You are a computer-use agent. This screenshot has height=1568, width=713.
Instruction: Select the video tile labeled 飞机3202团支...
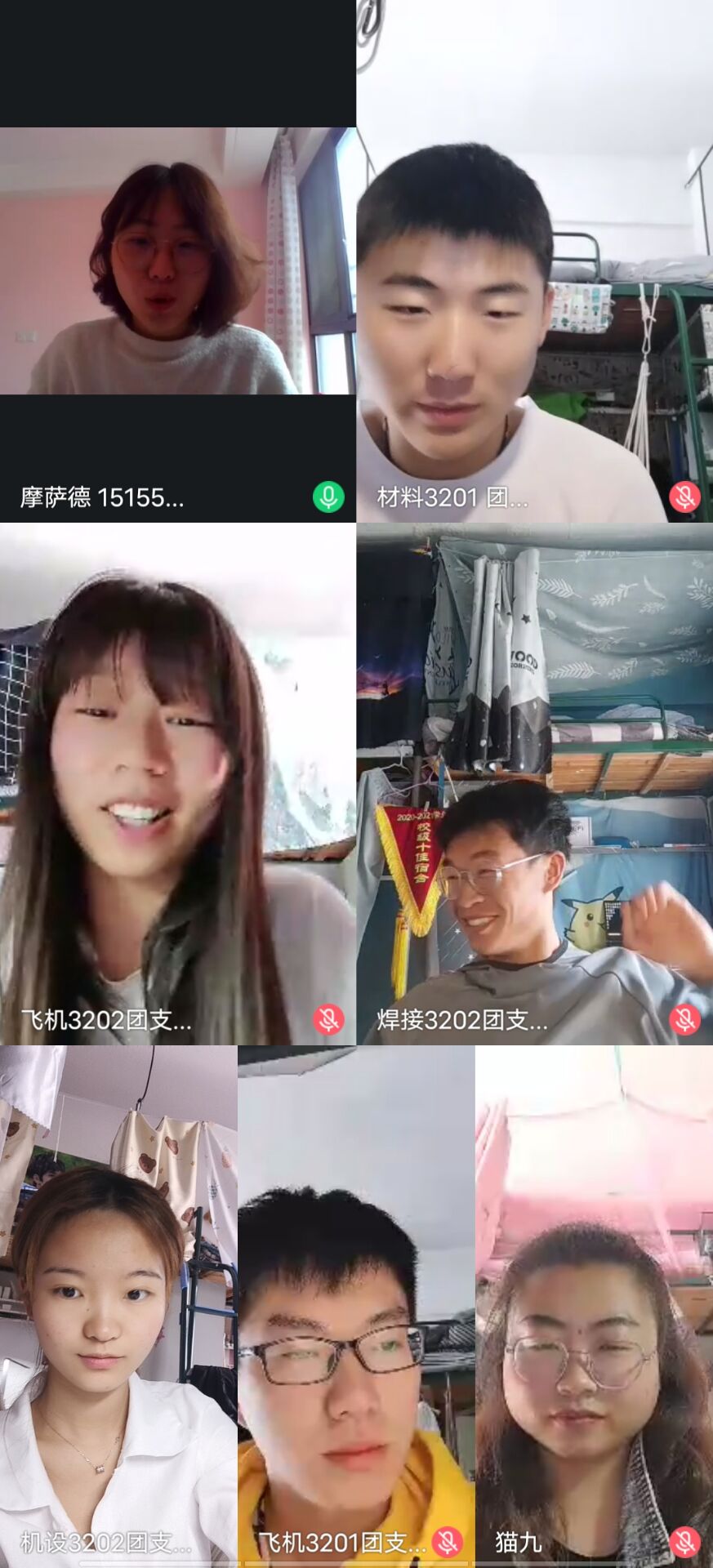click(x=177, y=784)
